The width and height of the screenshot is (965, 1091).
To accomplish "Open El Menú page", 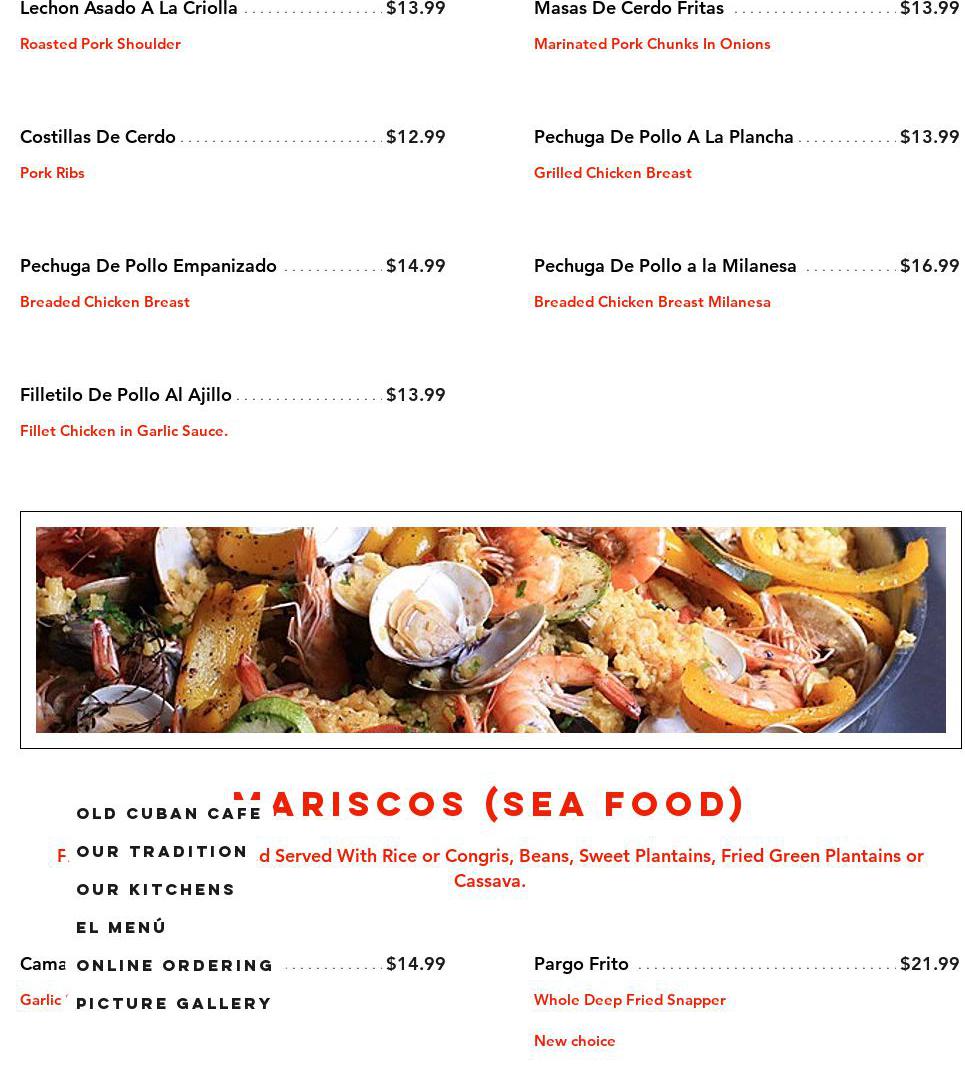I will tap(121, 927).
